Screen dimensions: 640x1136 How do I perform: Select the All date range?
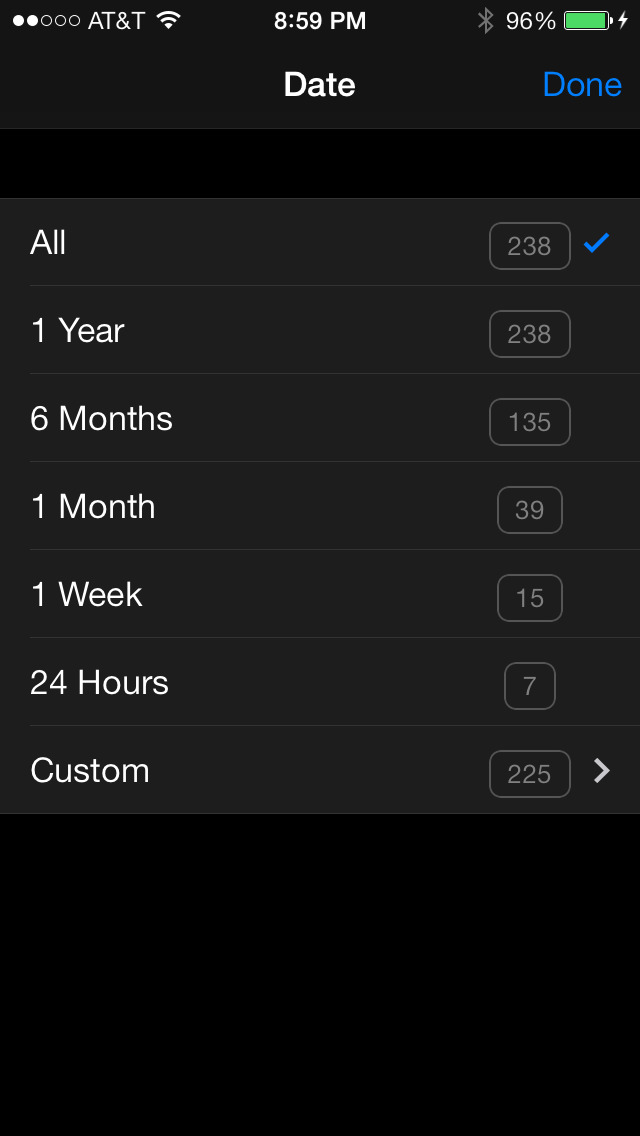pos(320,242)
